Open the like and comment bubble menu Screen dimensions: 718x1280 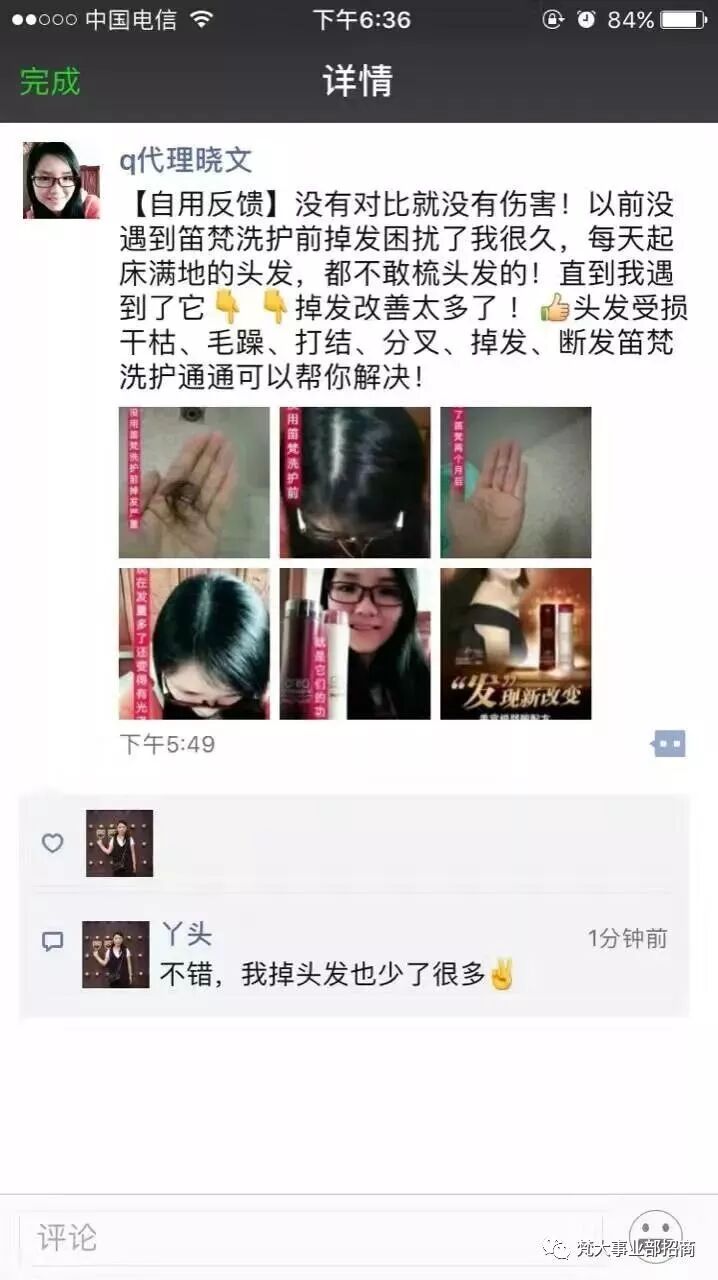(668, 744)
